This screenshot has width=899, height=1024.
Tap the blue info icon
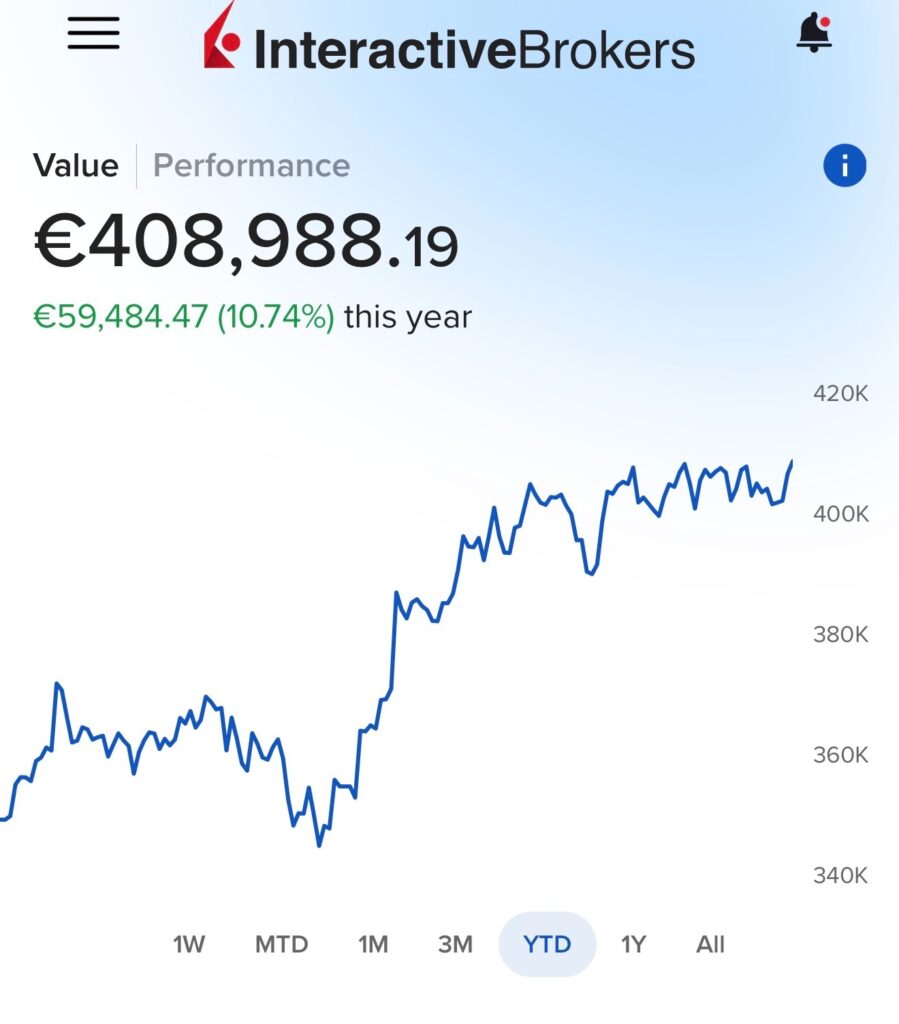tap(844, 165)
